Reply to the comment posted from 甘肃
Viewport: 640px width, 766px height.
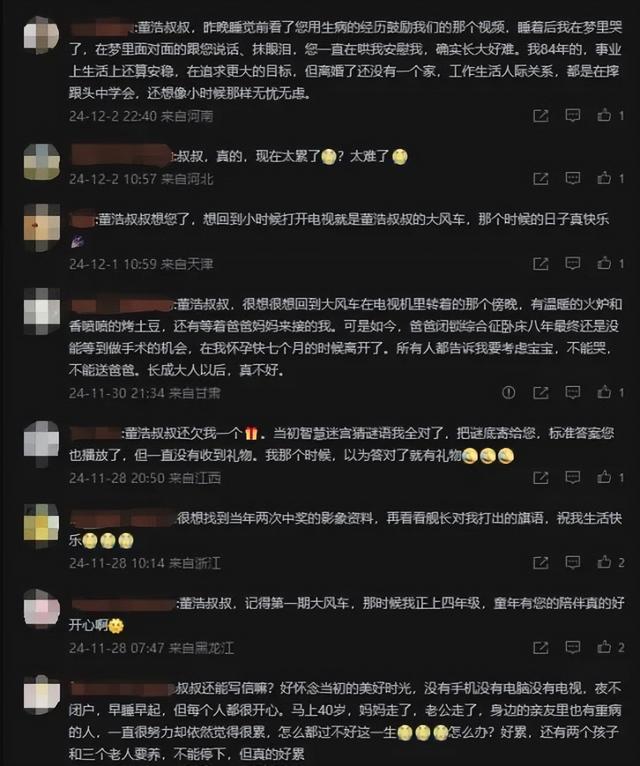(x=573, y=393)
